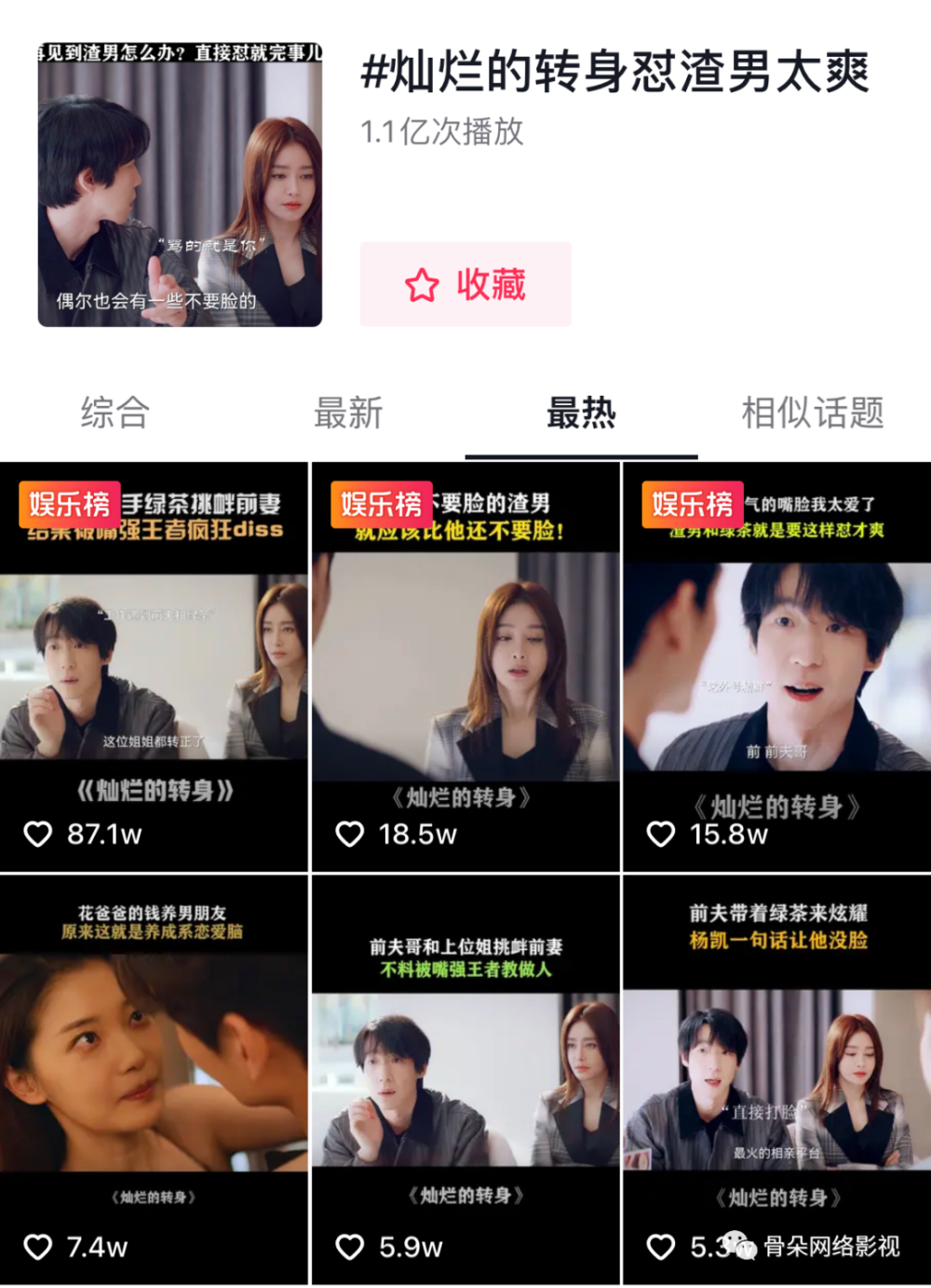
Task: Click the heart icon on the 15.8w video
Action: point(660,835)
